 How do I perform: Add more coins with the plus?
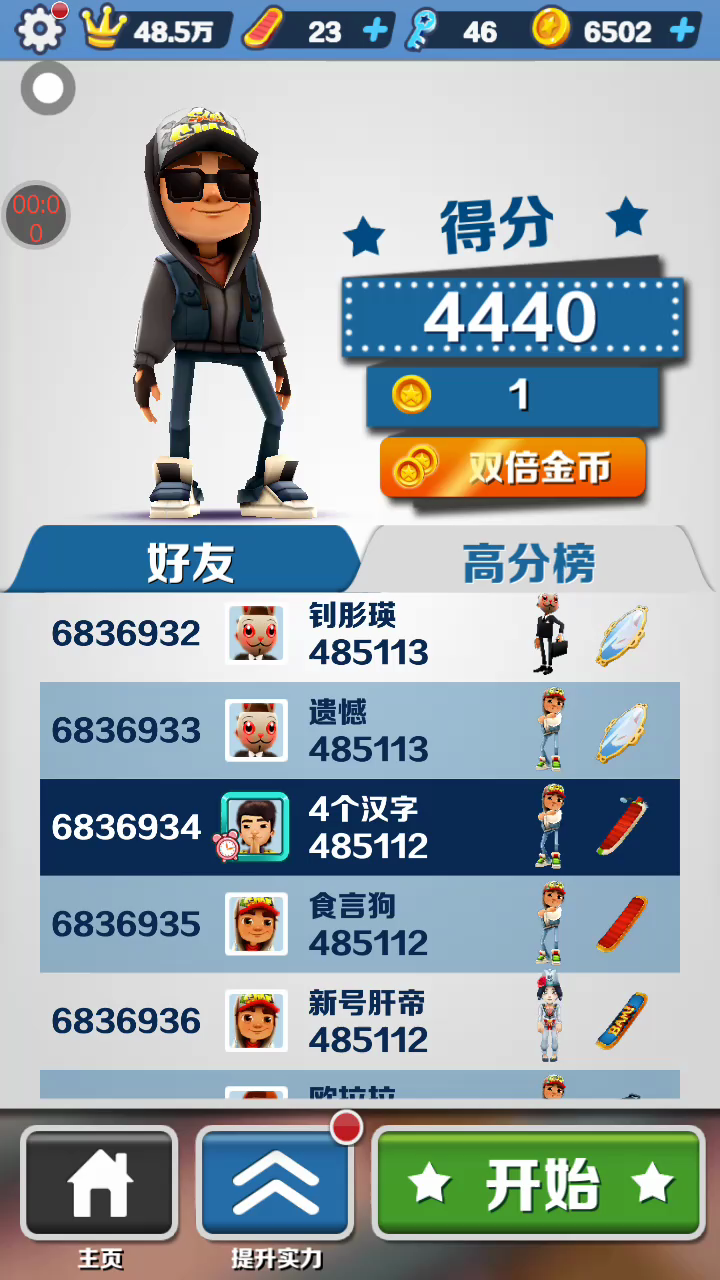[x=683, y=31]
